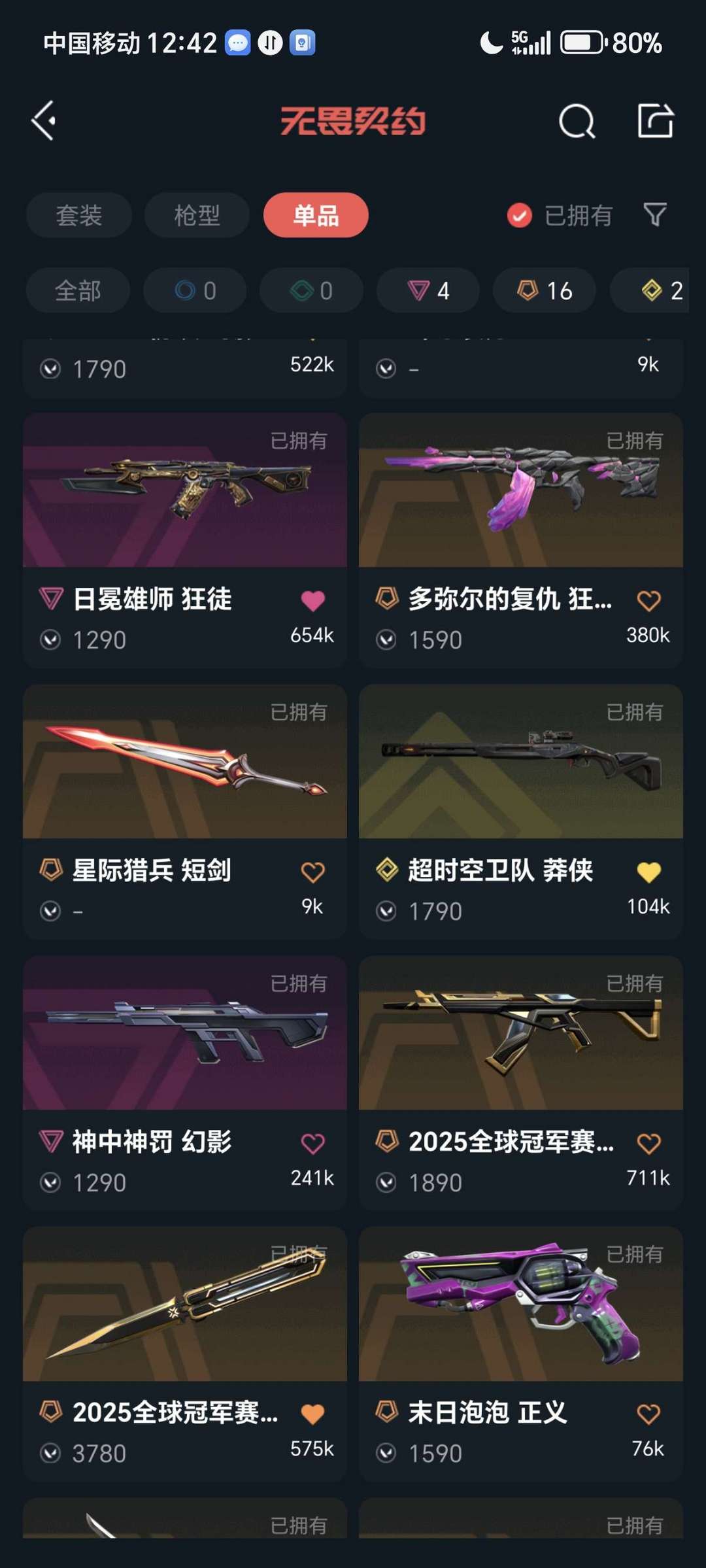This screenshot has height=1568, width=706.
Task: Select the 全部 rarity chip
Action: (78, 290)
